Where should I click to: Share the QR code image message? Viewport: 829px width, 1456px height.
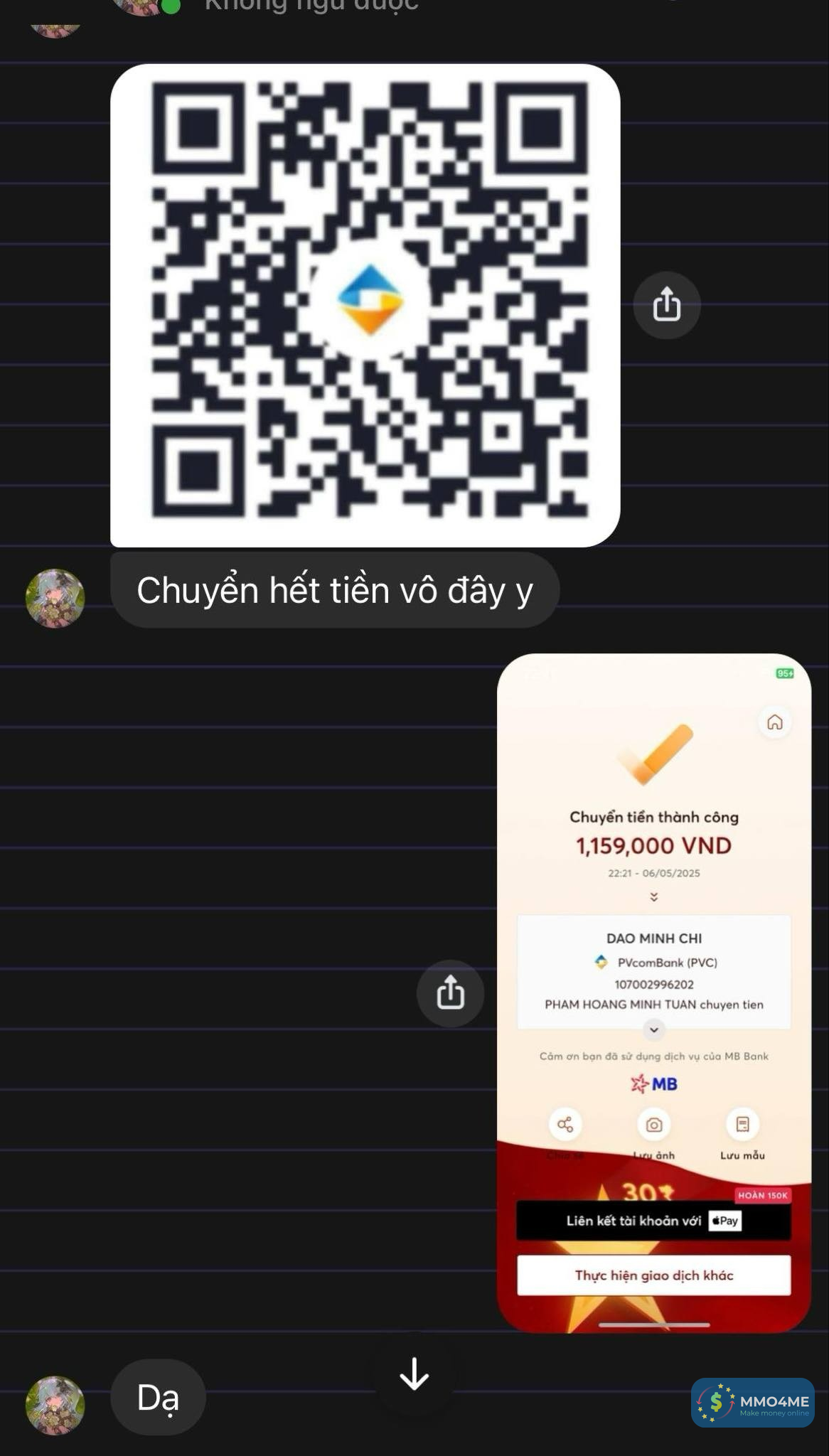(666, 305)
